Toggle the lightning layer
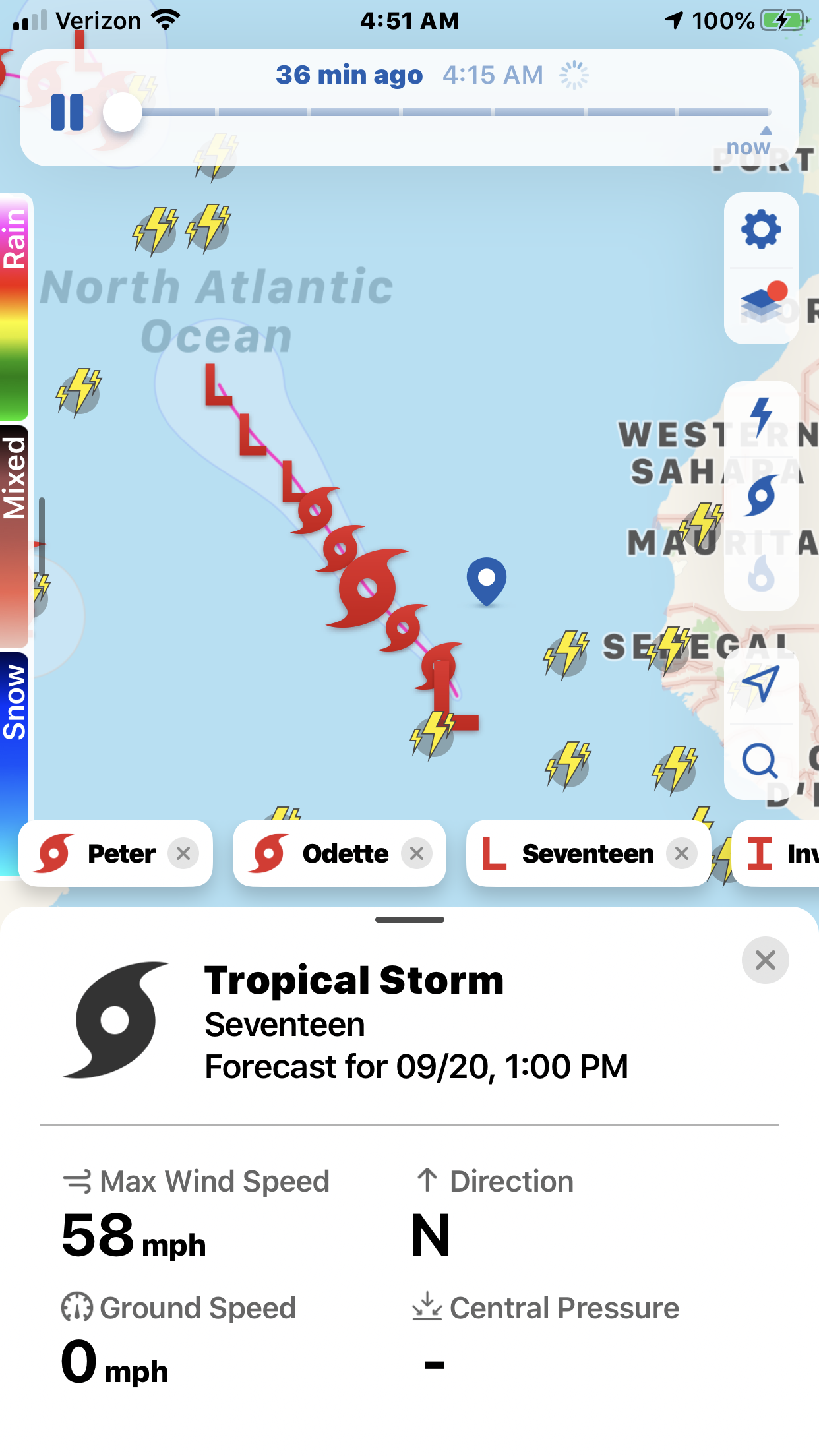Viewport: 819px width, 1456px height. point(762,417)
